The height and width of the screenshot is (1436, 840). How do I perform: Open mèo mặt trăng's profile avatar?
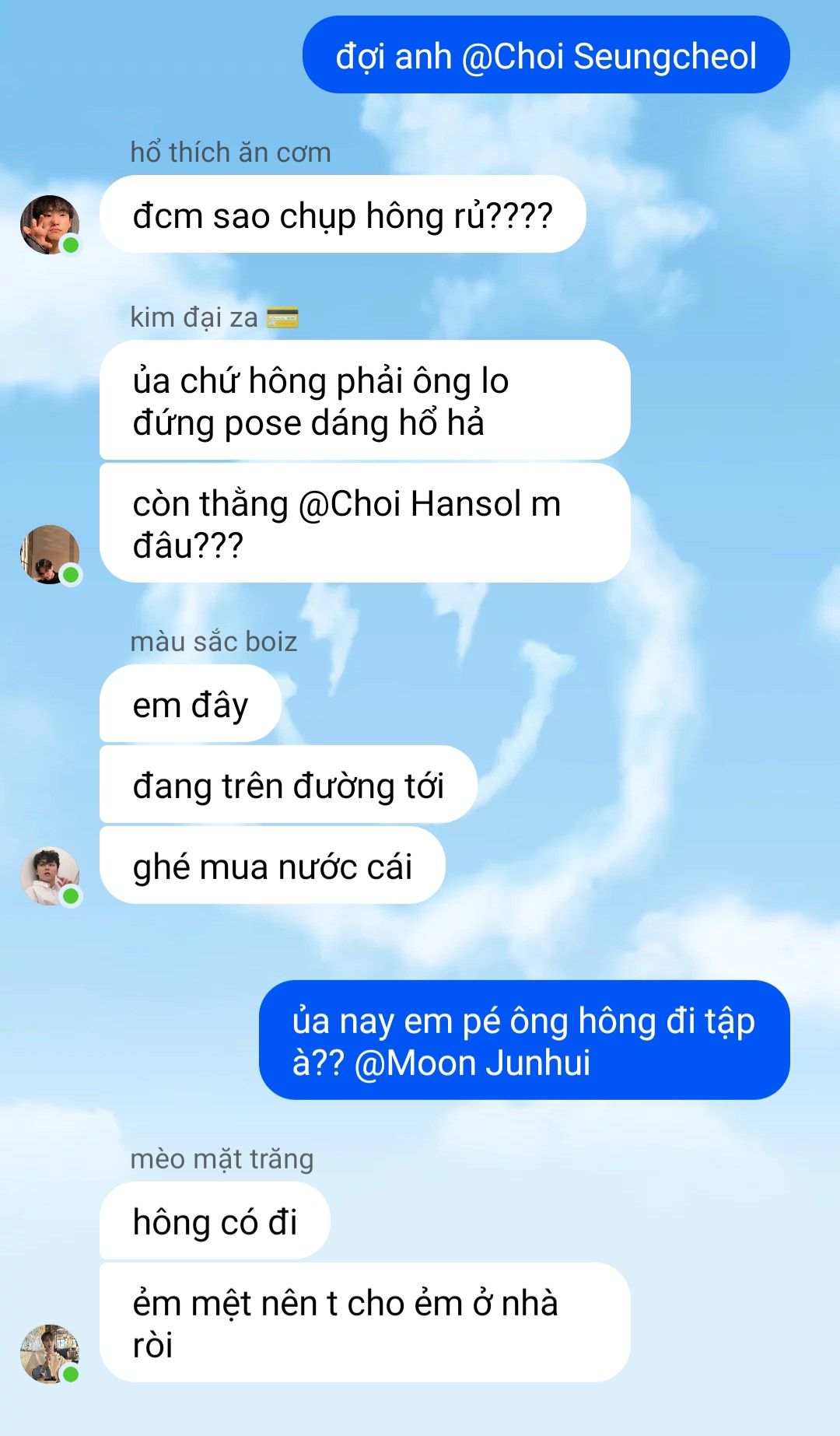50,1354
